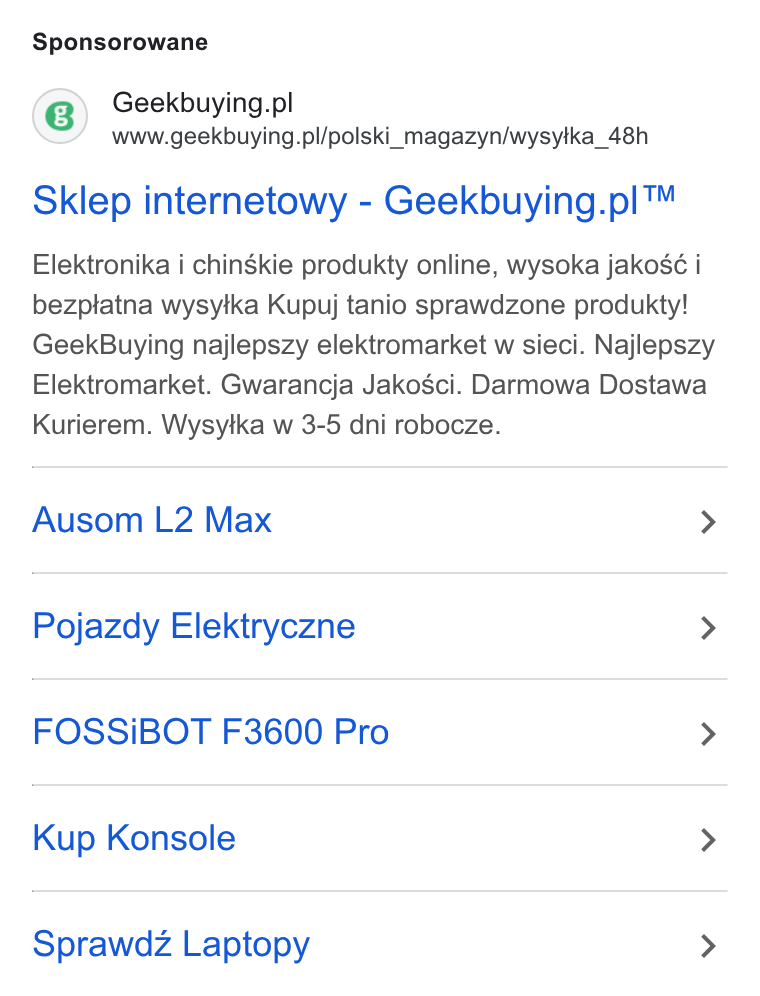Select the Kup Konsole sitelink

[379, 838]
